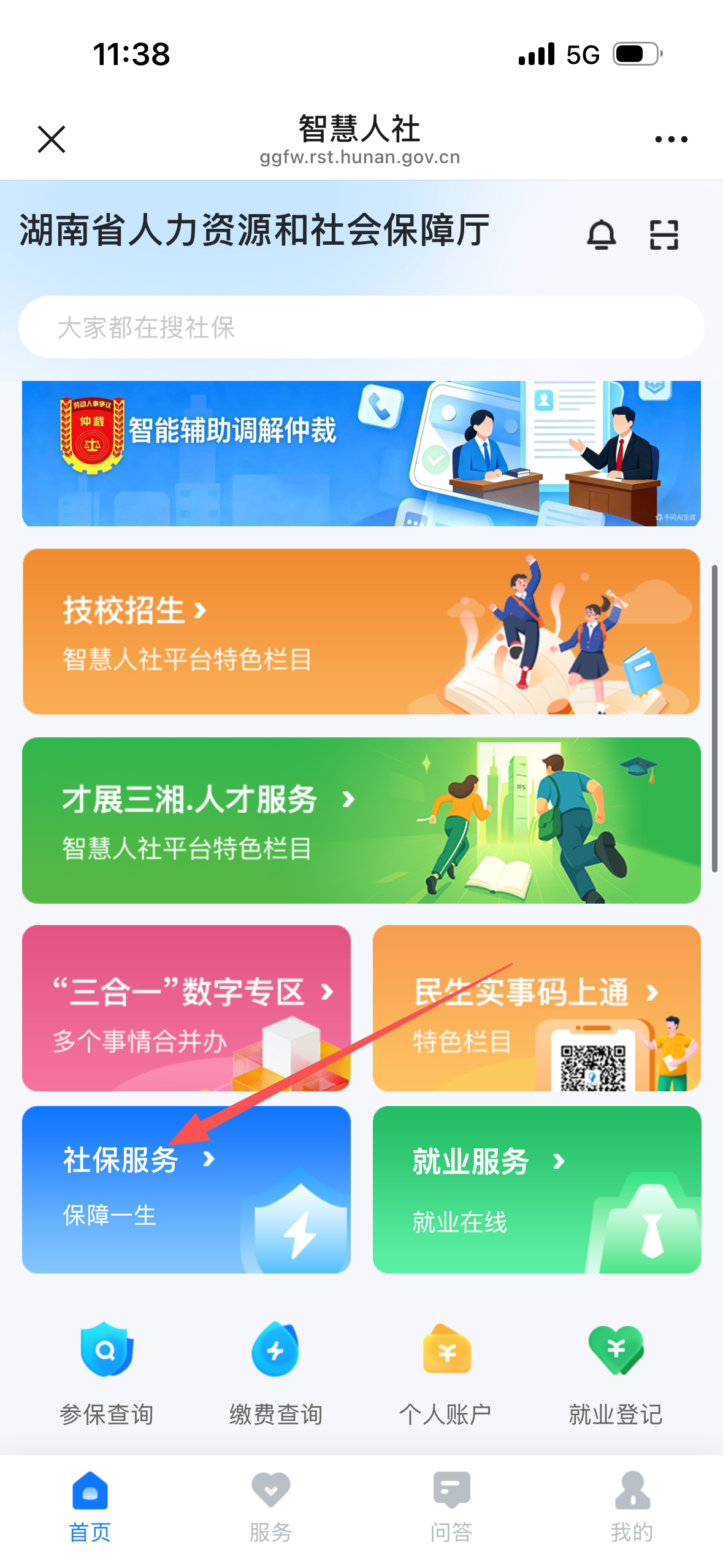The image size is (723, 1568).
Task: Close the 智慧人社 web page
Action: (52, 139)
